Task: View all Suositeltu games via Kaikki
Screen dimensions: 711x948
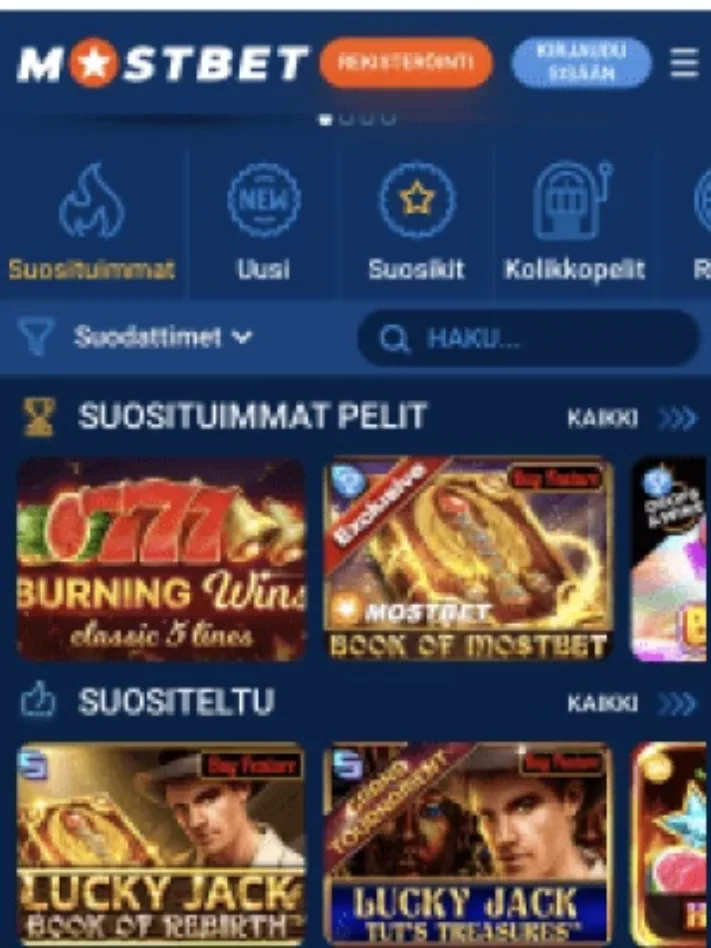Action: (630, 704)
